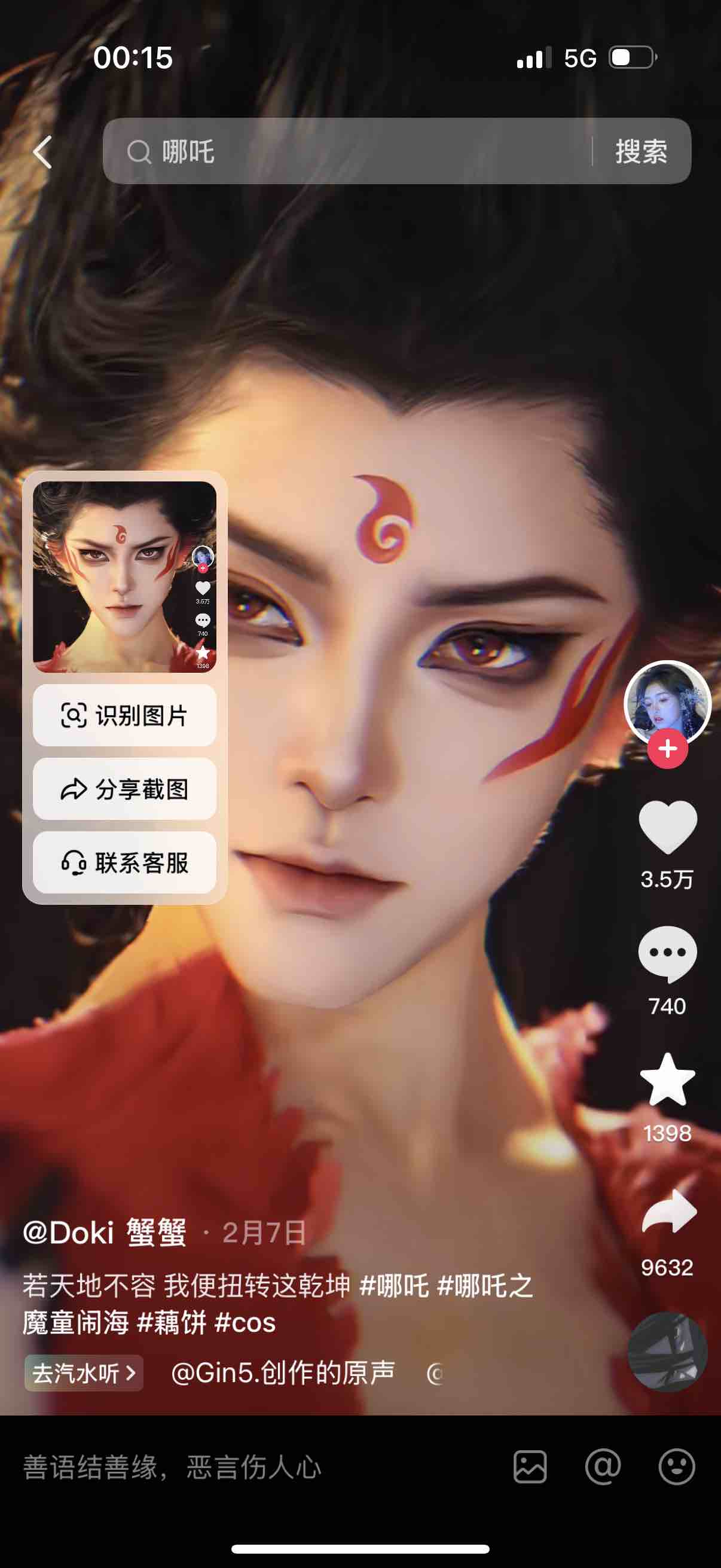Choose 分享截图 to share the screenshot

tap(124, 789)
